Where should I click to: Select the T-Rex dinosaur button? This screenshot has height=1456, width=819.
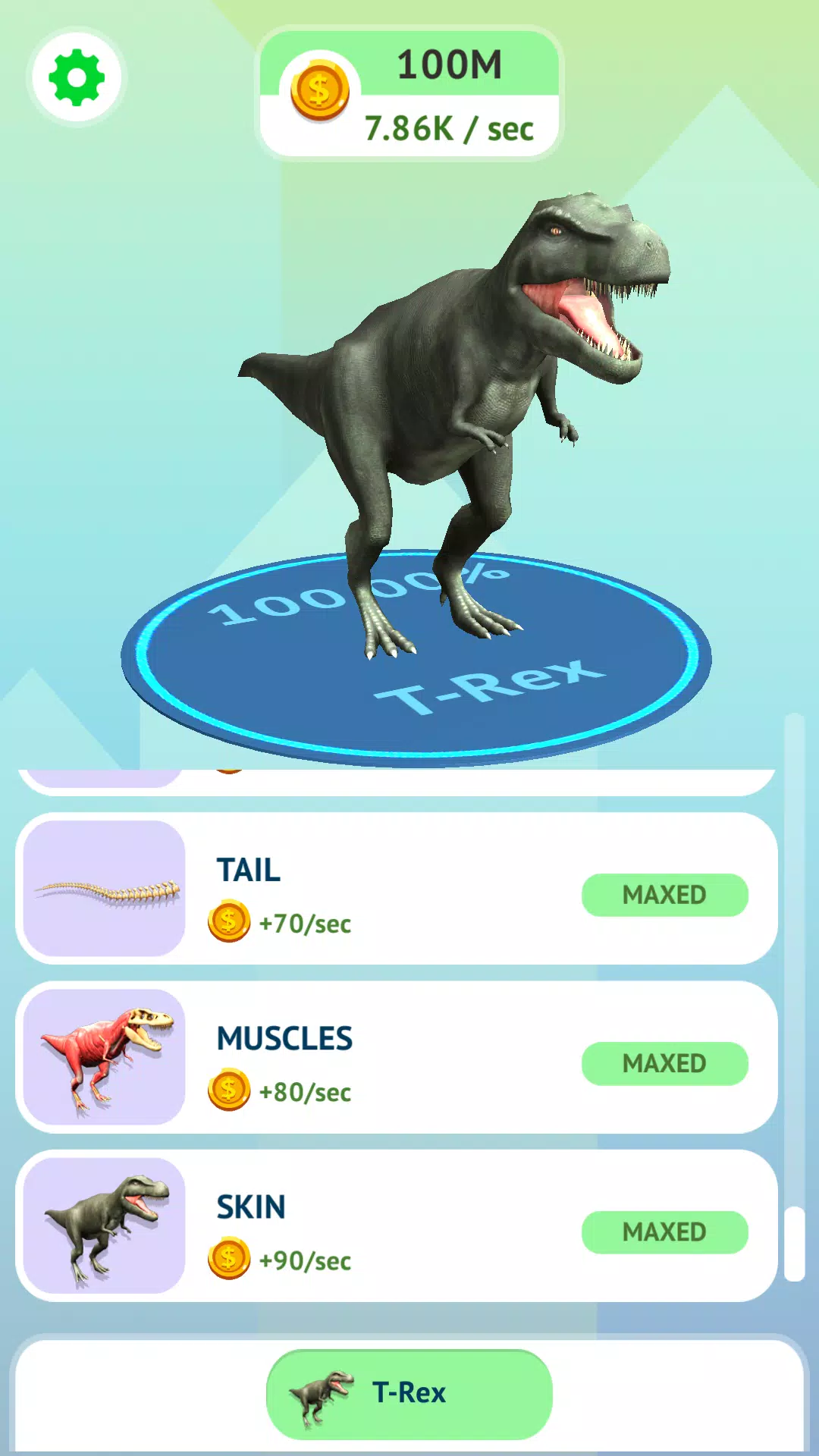(x=409, y=1394)
